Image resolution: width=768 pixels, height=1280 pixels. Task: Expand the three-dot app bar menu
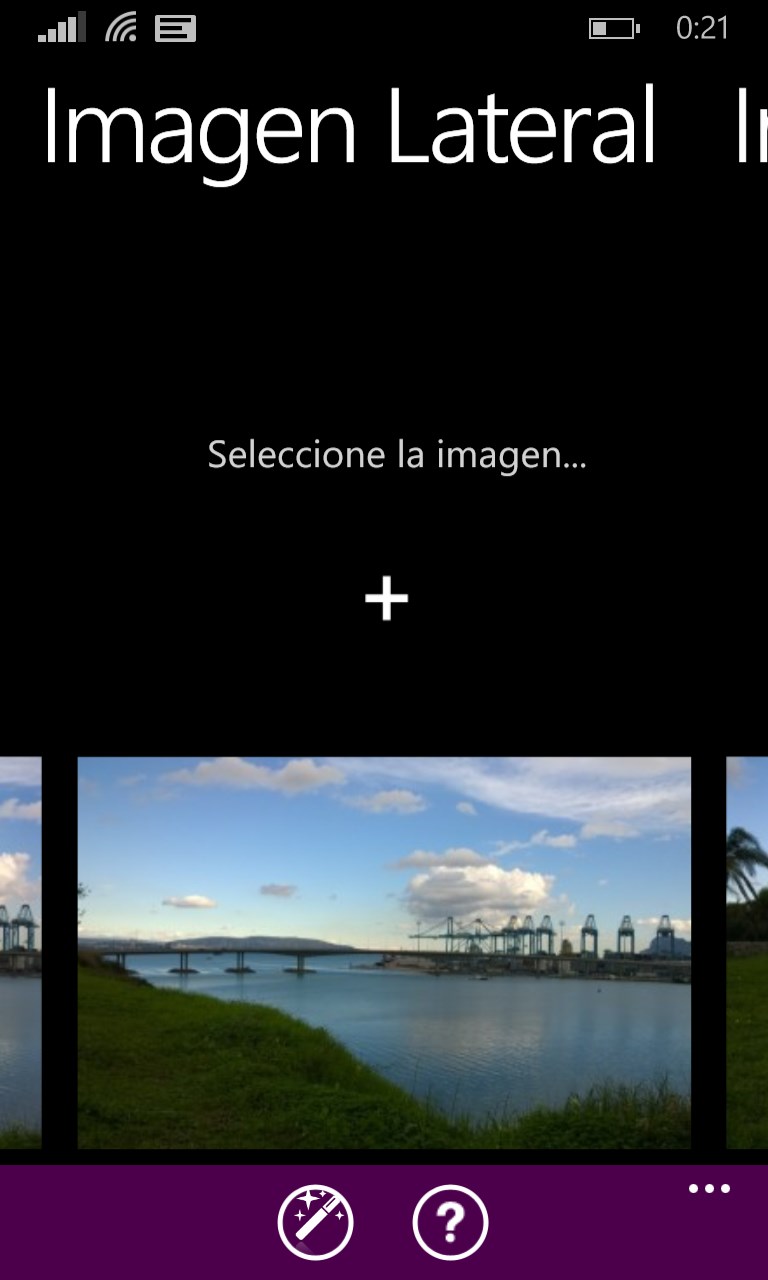pyautogui.click(x=709, y=1189)
